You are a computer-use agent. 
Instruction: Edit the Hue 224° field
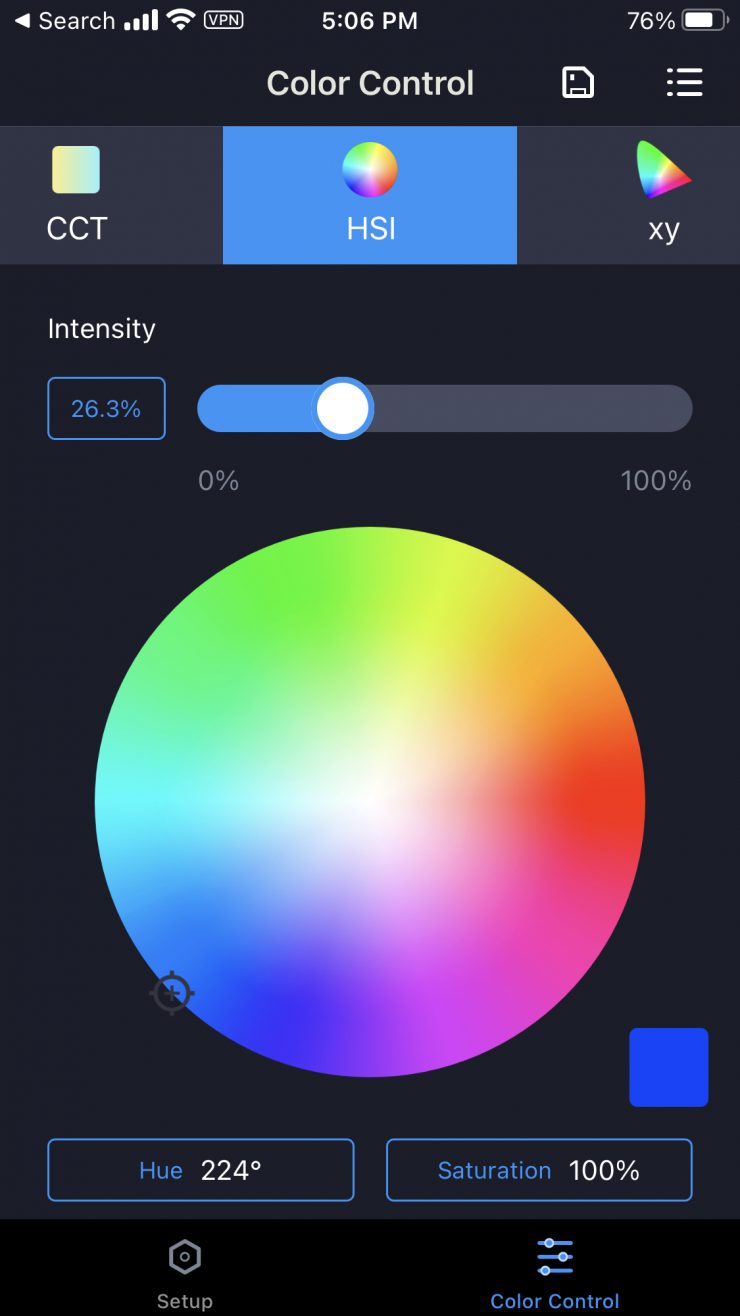pos(200,1169)
